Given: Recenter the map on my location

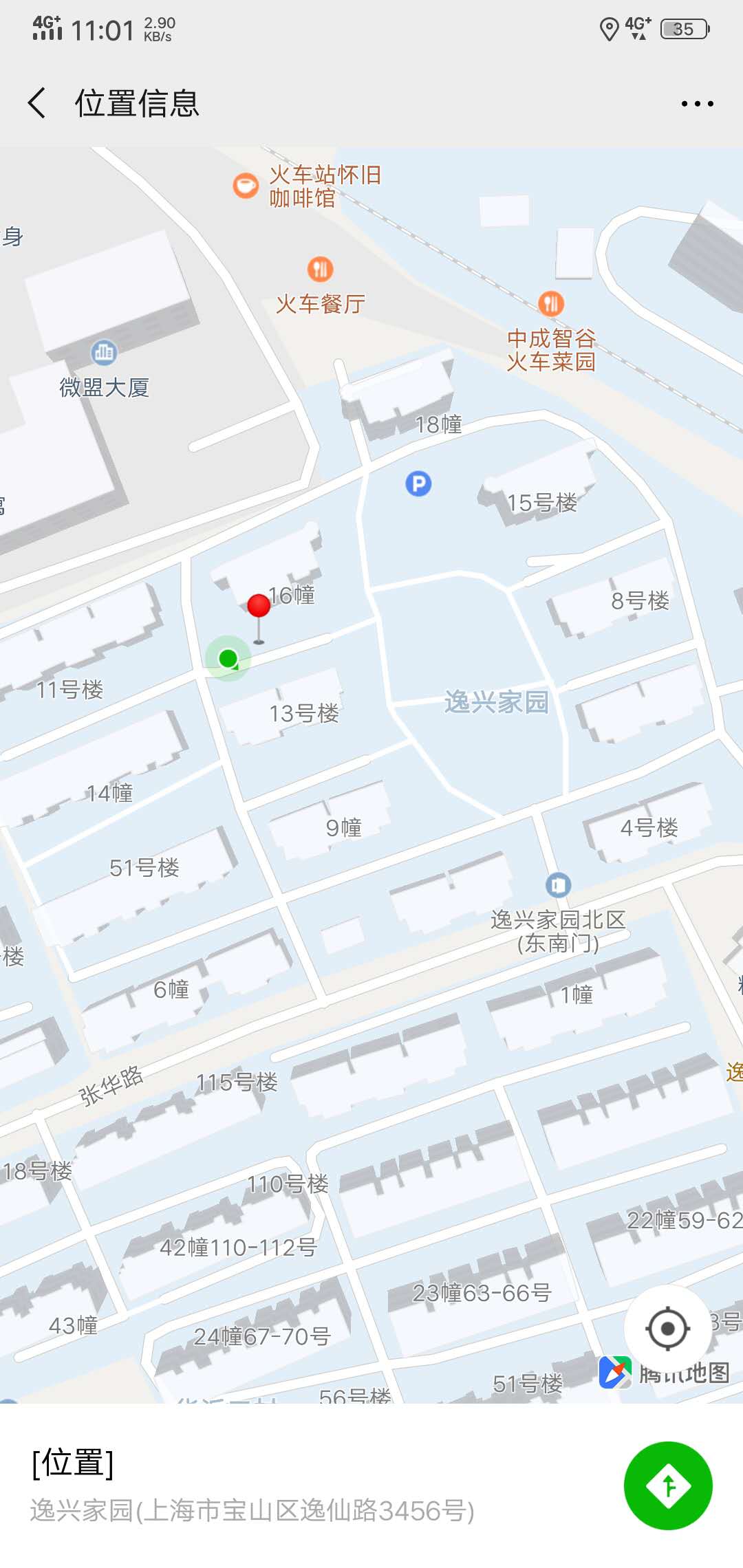Looking at the screenshot, I should click(x=667, y=1329).
